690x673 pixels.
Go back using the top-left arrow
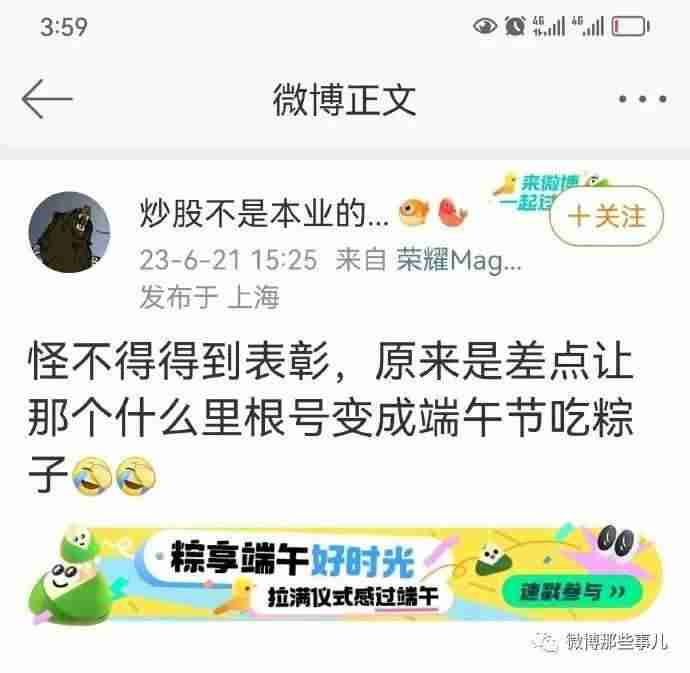click(x=47, y=100)
